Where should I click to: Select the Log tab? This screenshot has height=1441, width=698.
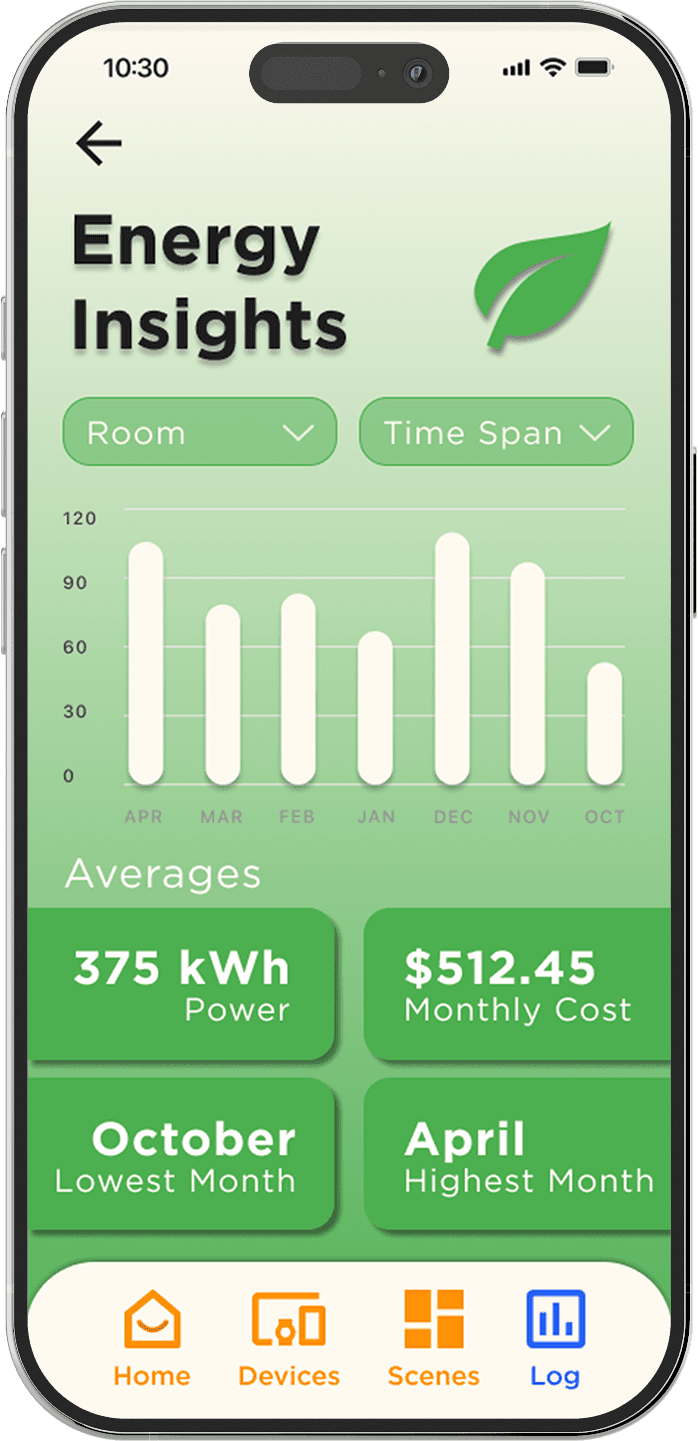[556, 1339]
